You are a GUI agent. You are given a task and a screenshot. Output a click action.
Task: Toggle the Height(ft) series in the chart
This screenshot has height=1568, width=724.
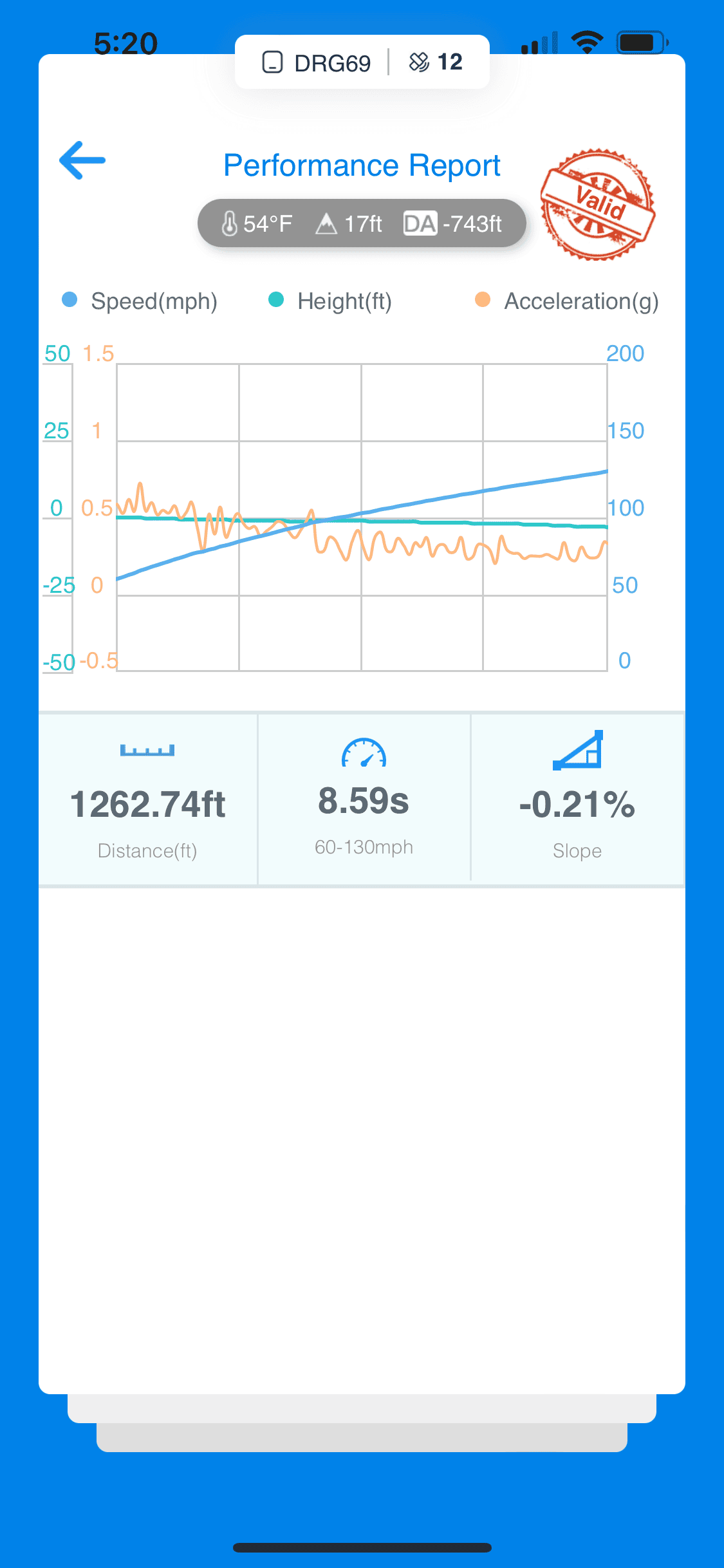tap(330, 301)
